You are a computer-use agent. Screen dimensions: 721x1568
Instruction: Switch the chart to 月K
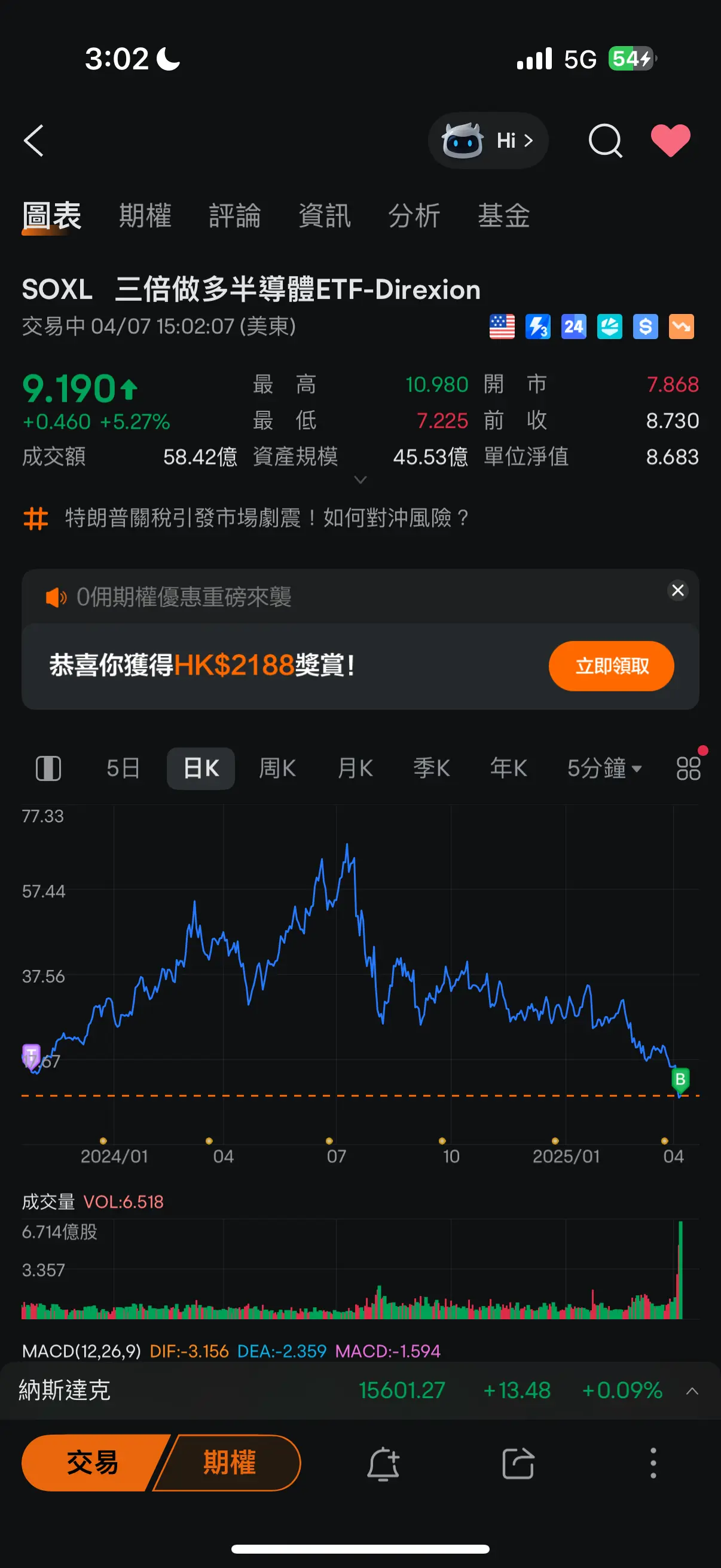[x=355, y=768]
